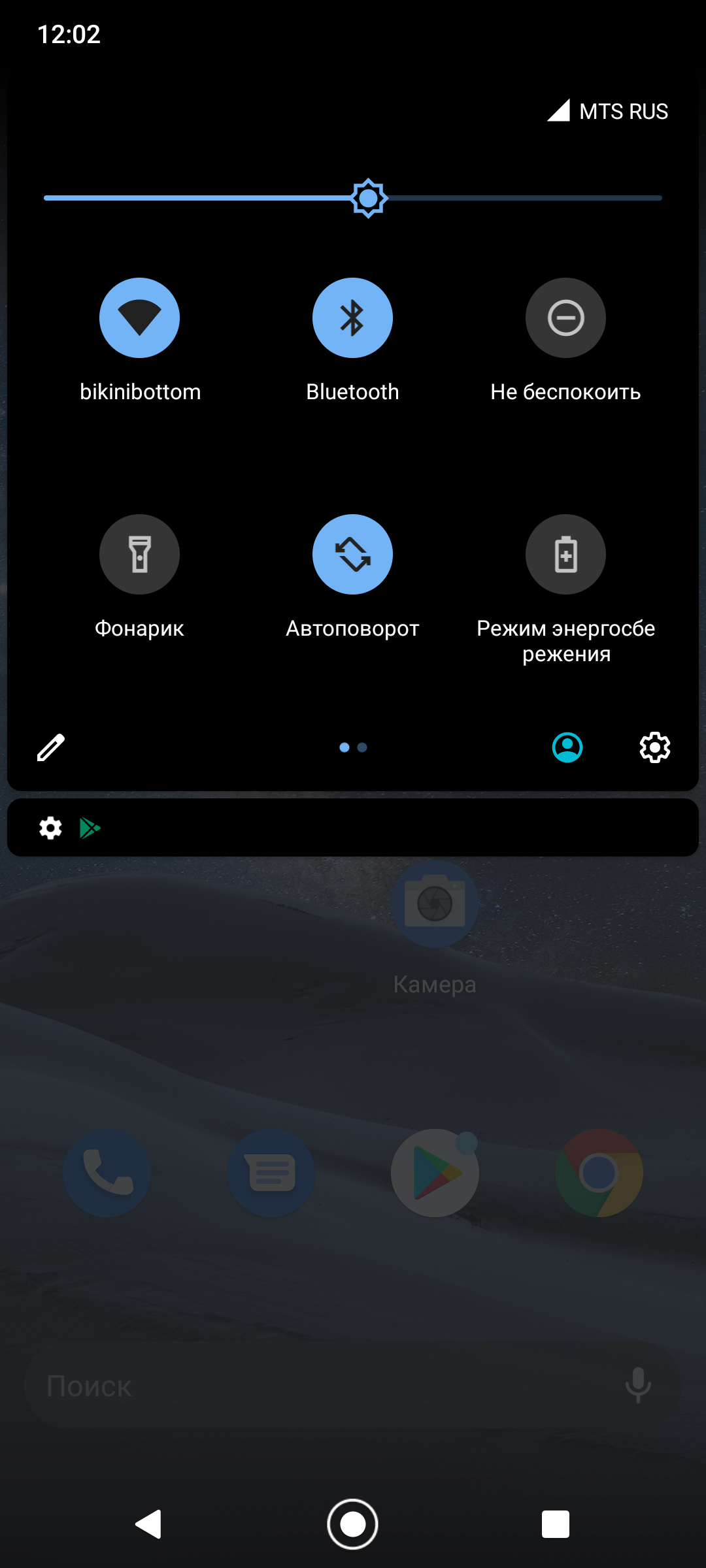Toggle the Автоповорот tile off
Screen dimensions: 706x1568
pos(352,554)
